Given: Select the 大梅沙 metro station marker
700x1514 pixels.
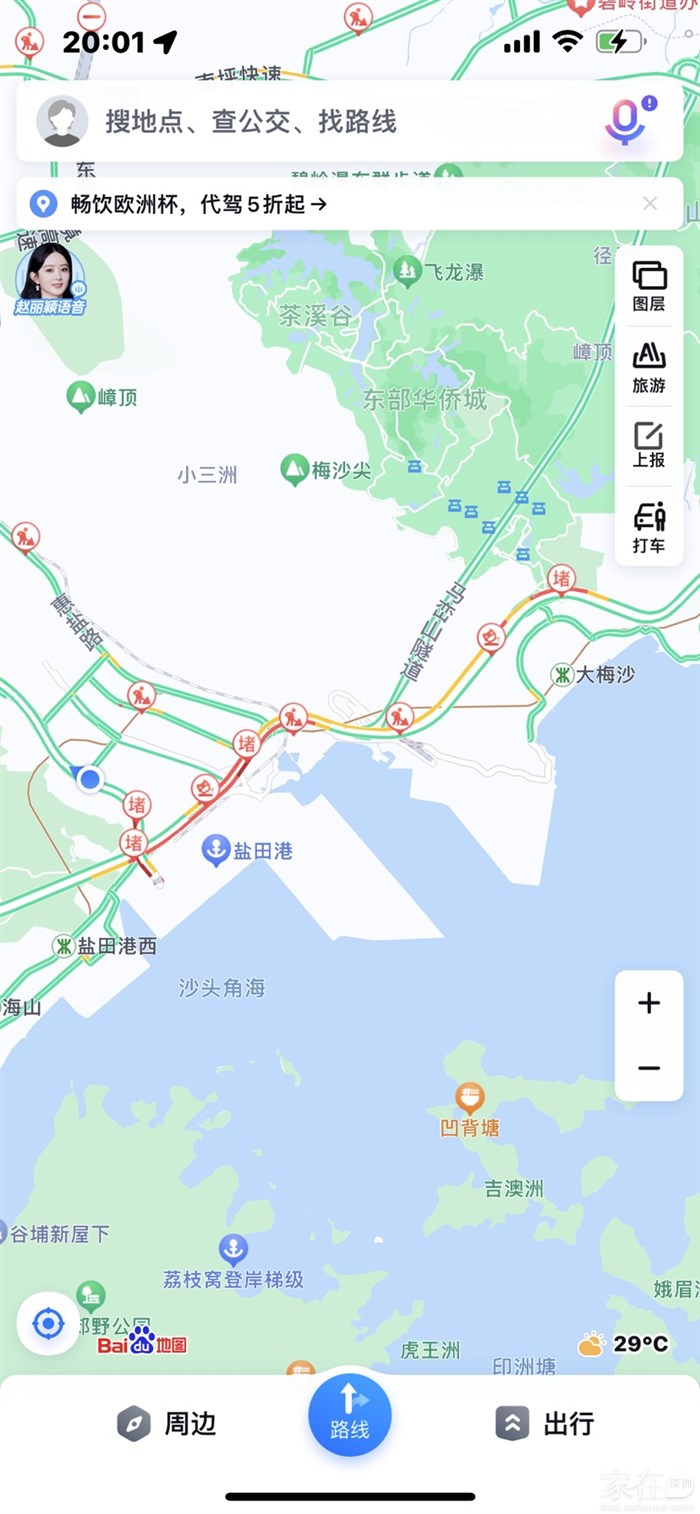Looking at the screenshot, I should tap(563, 674).
